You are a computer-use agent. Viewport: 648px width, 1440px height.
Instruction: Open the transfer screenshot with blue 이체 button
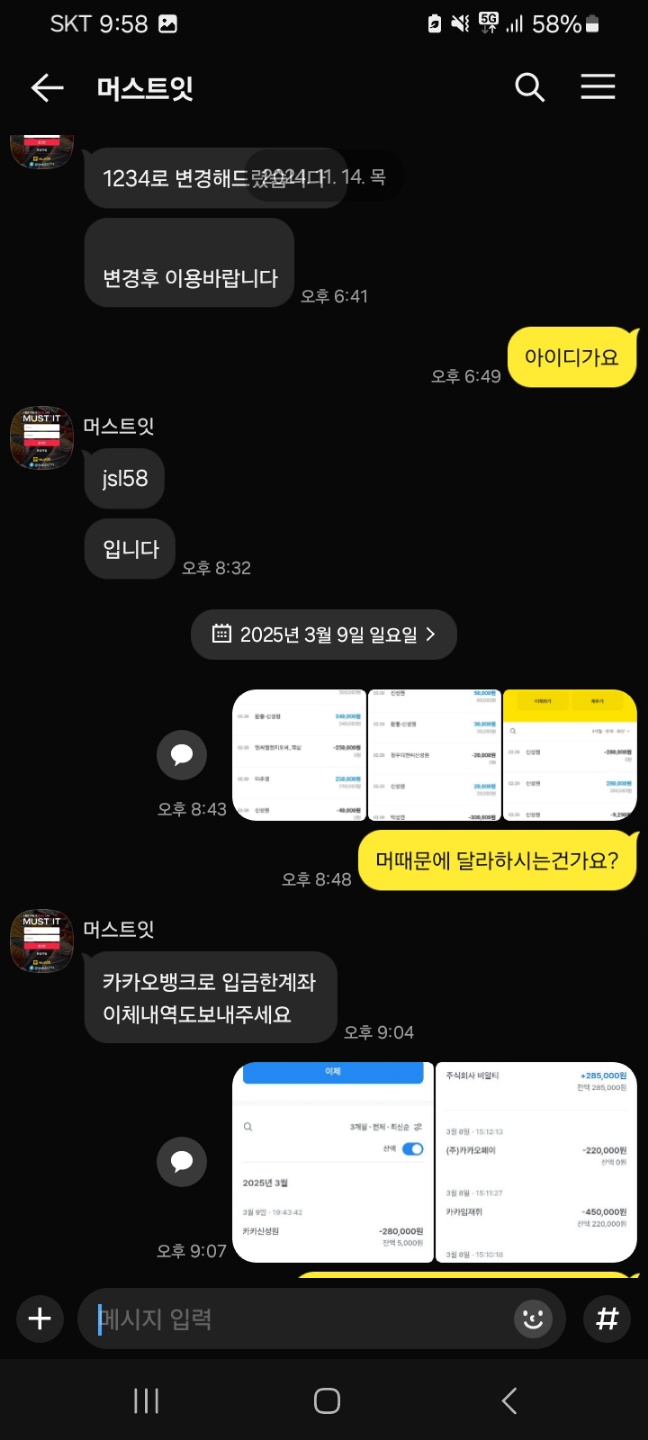tap(333, 1161)
